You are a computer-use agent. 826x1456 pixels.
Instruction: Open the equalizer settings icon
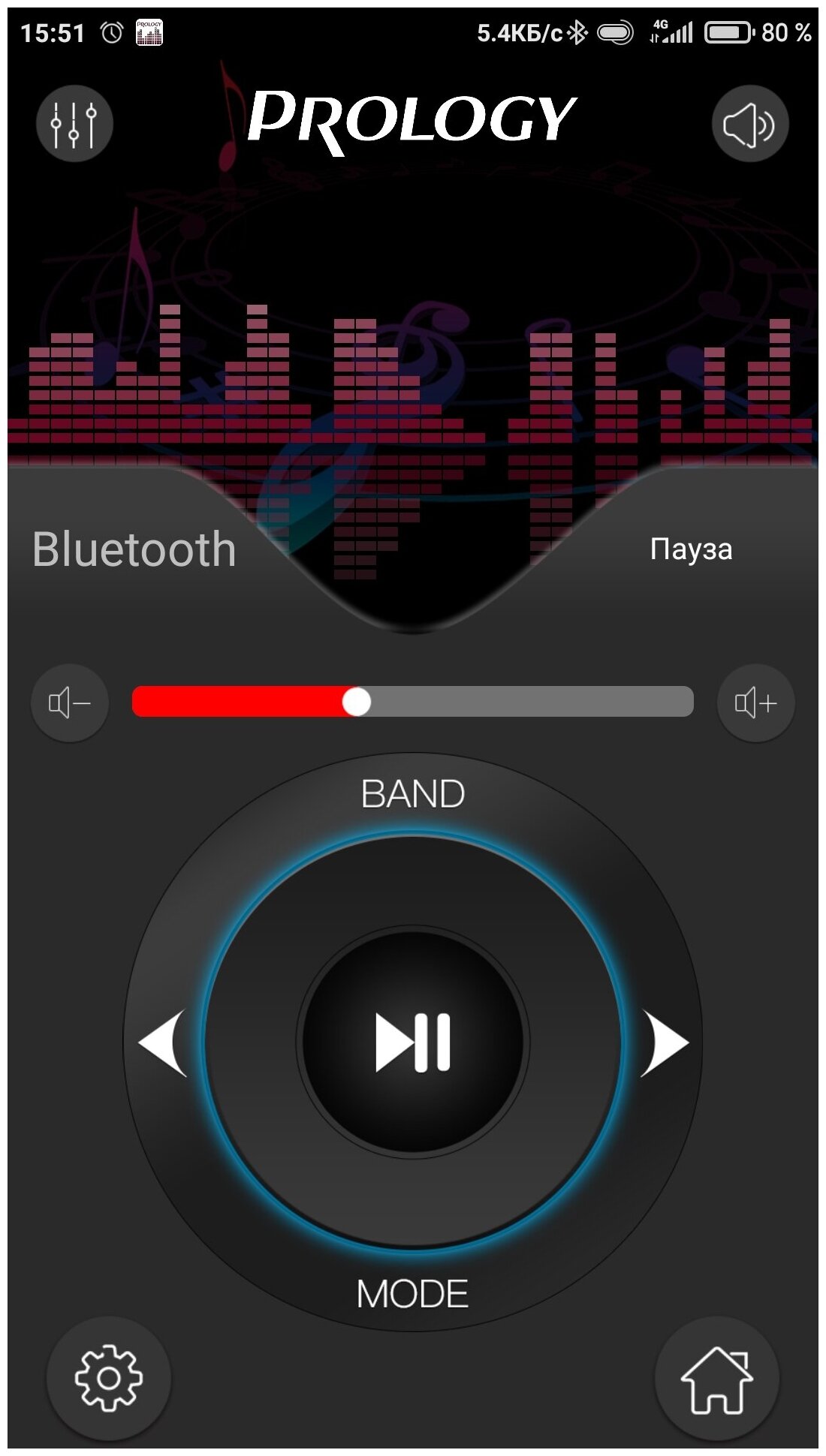click(74, 124)
